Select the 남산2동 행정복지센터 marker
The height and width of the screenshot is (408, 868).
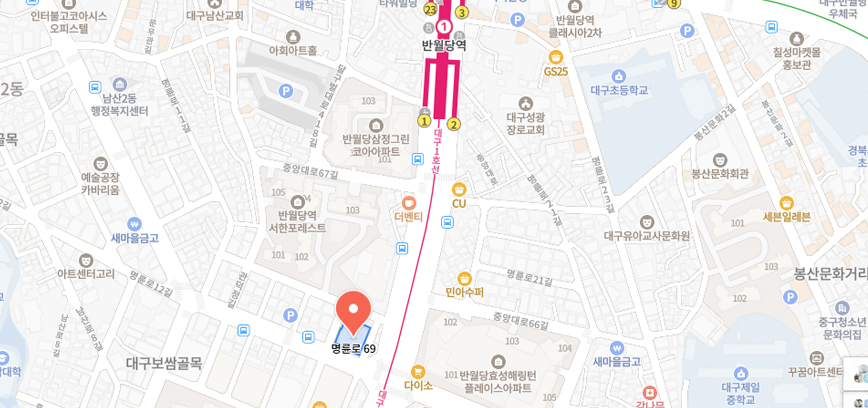click(x=119, y=85)
